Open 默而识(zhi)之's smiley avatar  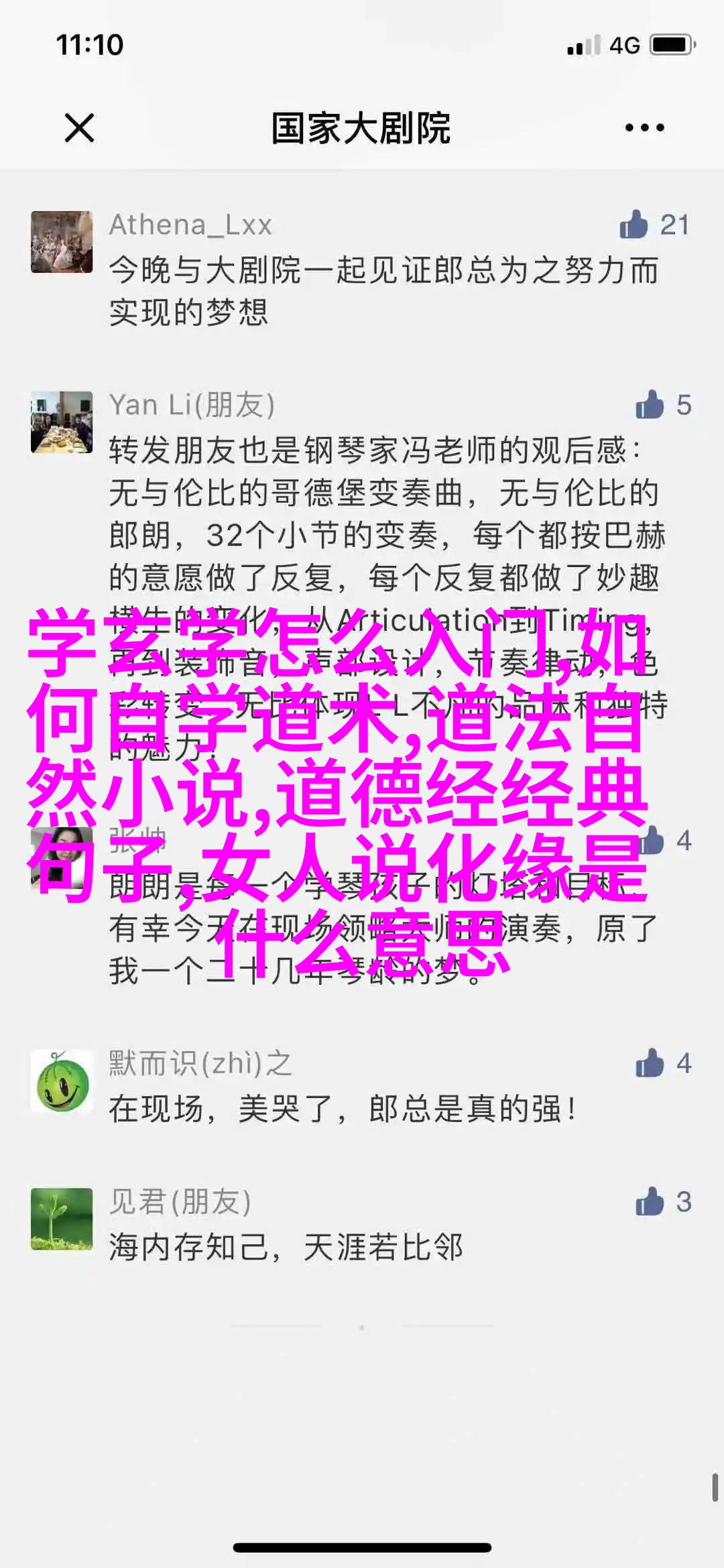click(62, 1081)
